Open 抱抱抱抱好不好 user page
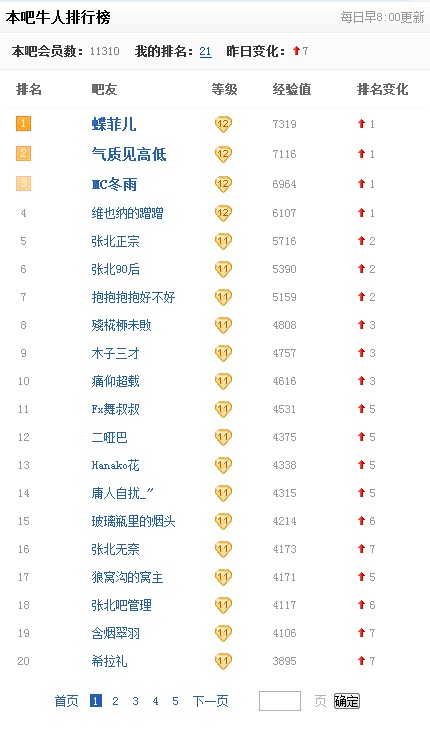 coord(134,297)
